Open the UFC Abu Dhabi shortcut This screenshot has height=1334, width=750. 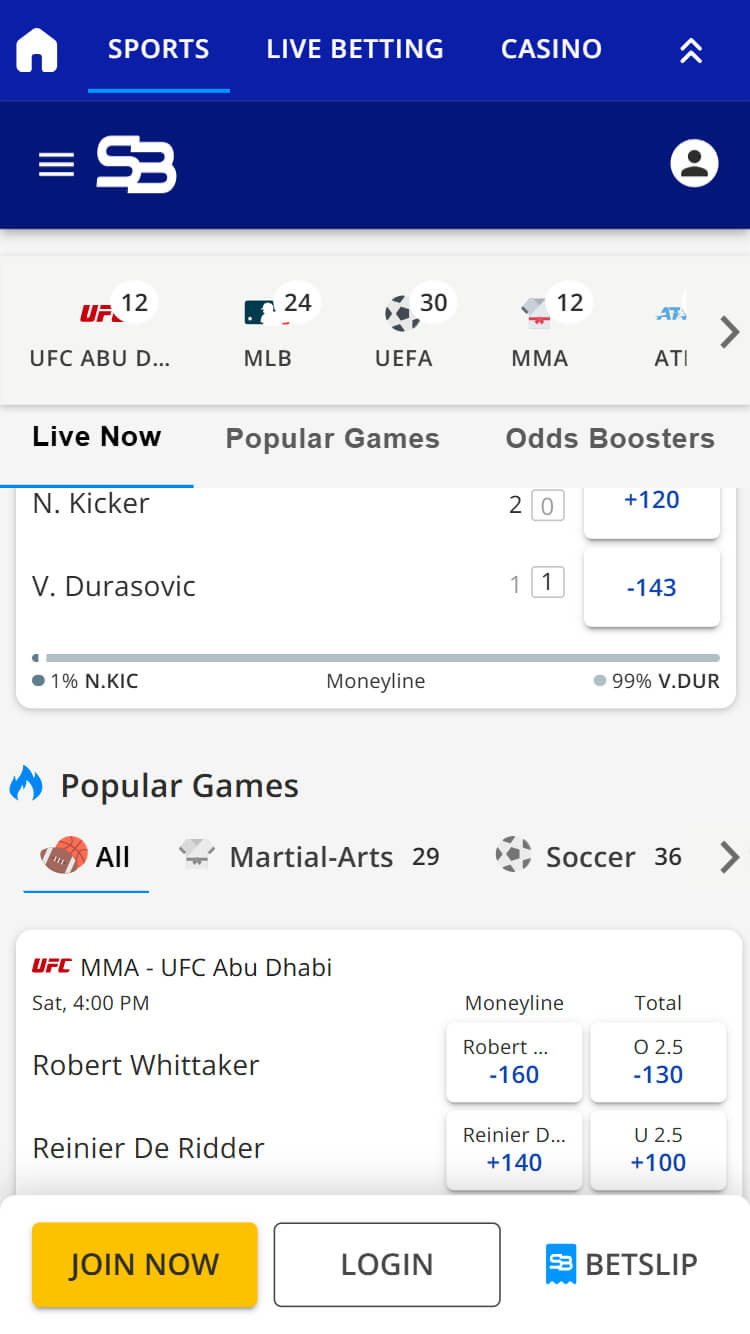coord(100,328)
